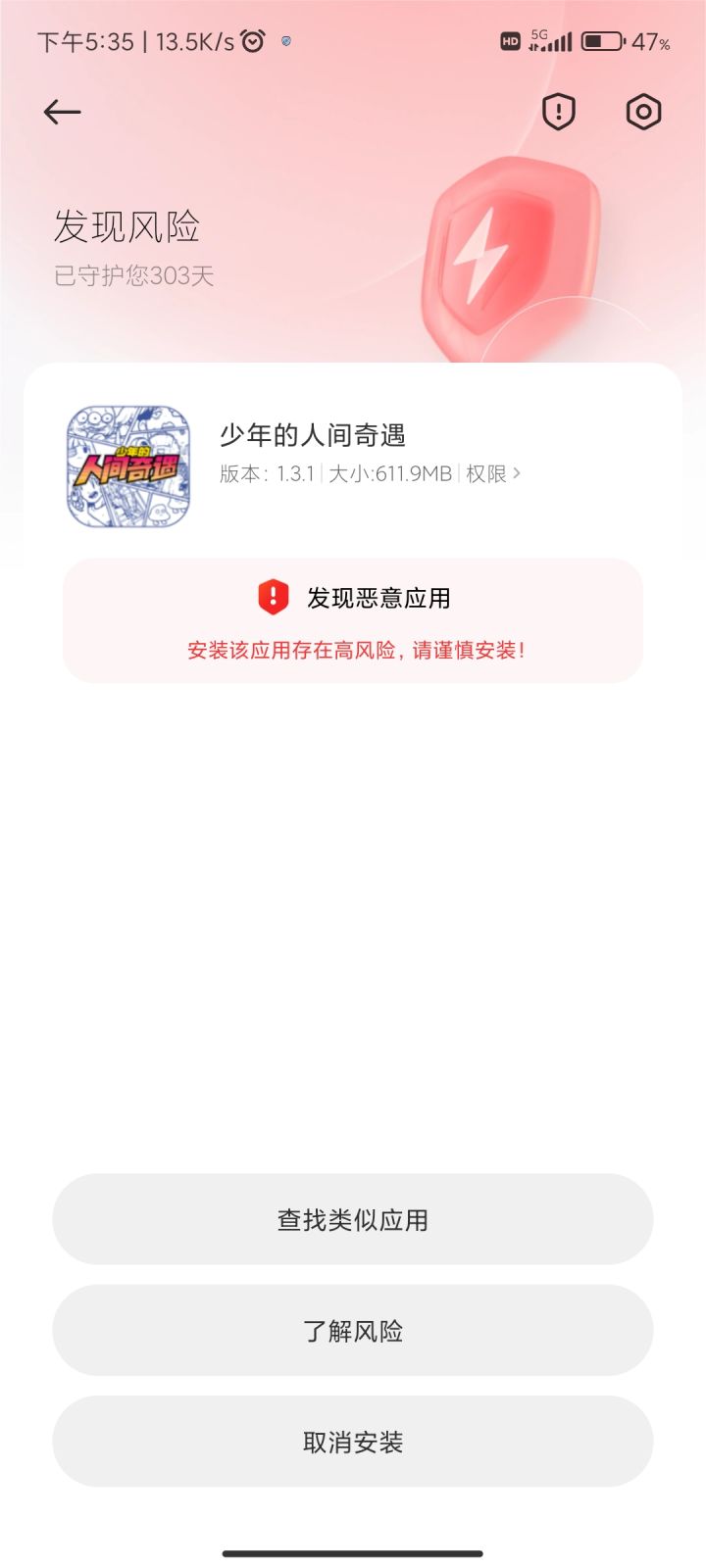Click 了解风险 to learn about risks
This screenshot has width=706, height=1568.
[x=353, y=1331]
